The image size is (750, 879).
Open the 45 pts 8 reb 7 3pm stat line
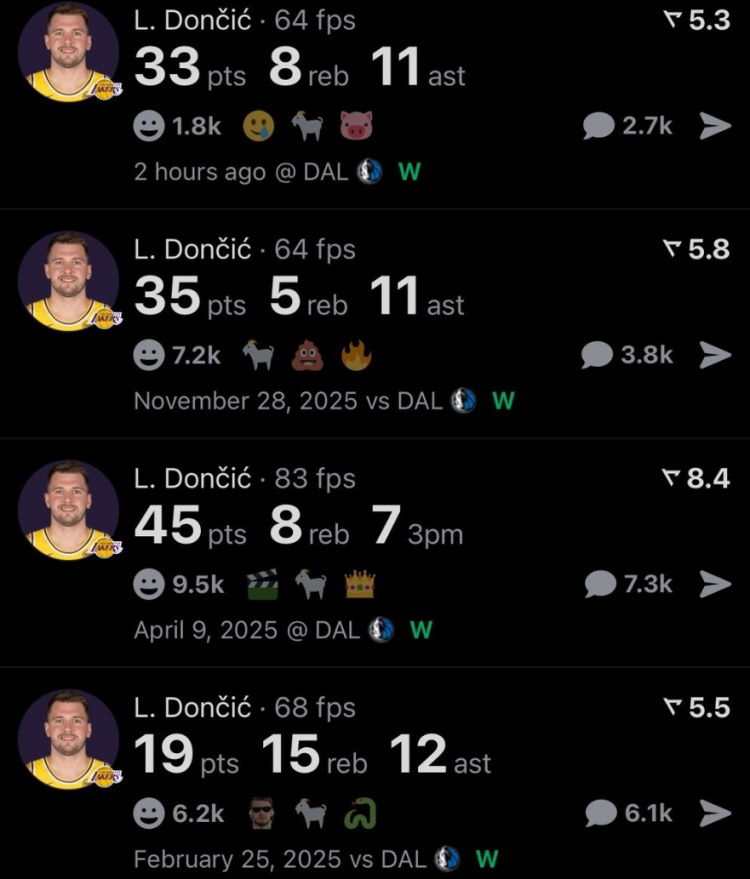point(298,527)
